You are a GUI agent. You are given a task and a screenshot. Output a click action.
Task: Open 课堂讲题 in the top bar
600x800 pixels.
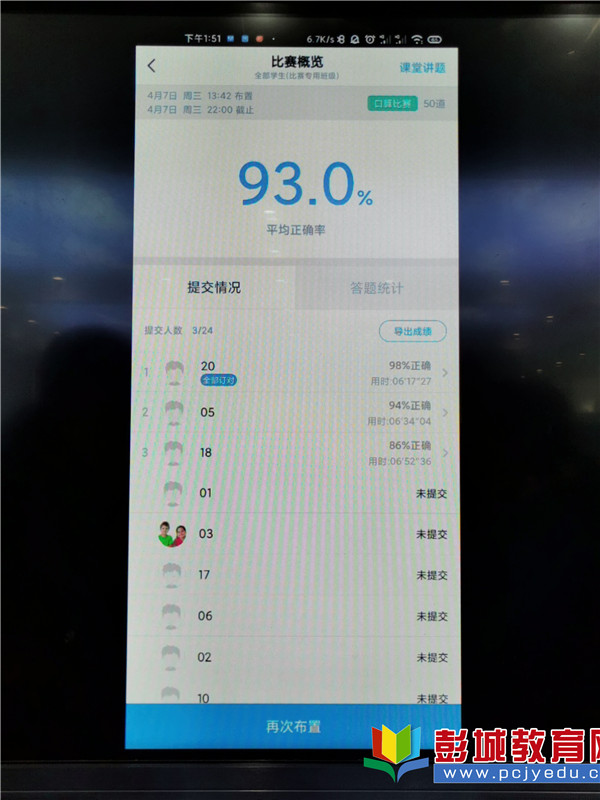click(x=421, y=68)
